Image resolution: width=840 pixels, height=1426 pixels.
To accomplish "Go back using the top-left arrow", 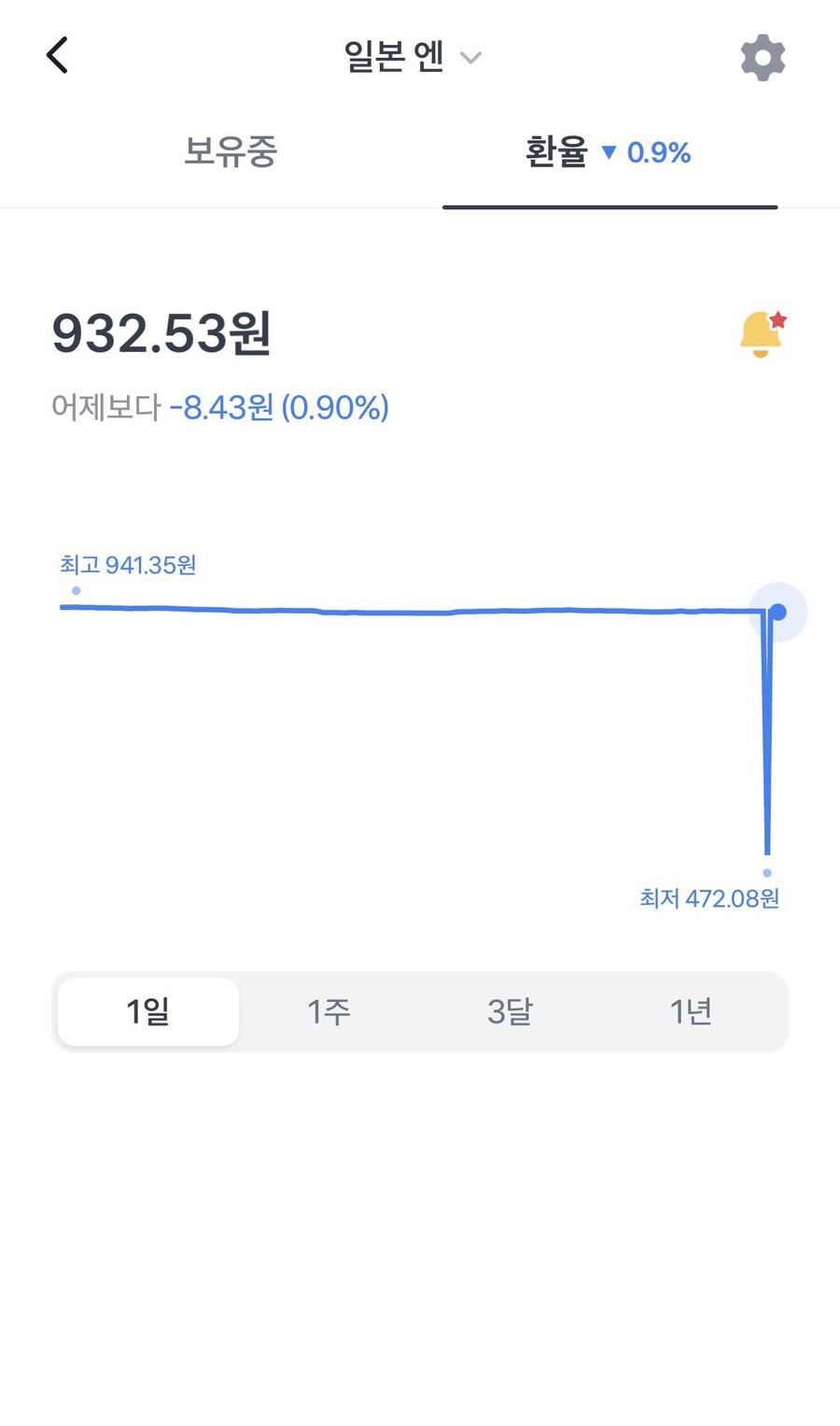I will (x=58, y=56).
